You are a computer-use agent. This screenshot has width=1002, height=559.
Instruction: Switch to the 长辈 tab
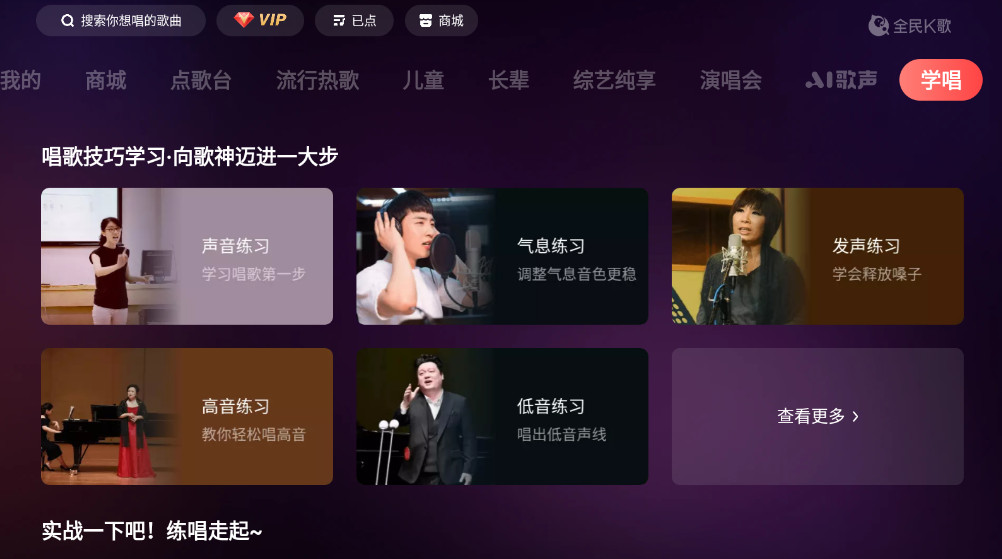coord(508,81)
